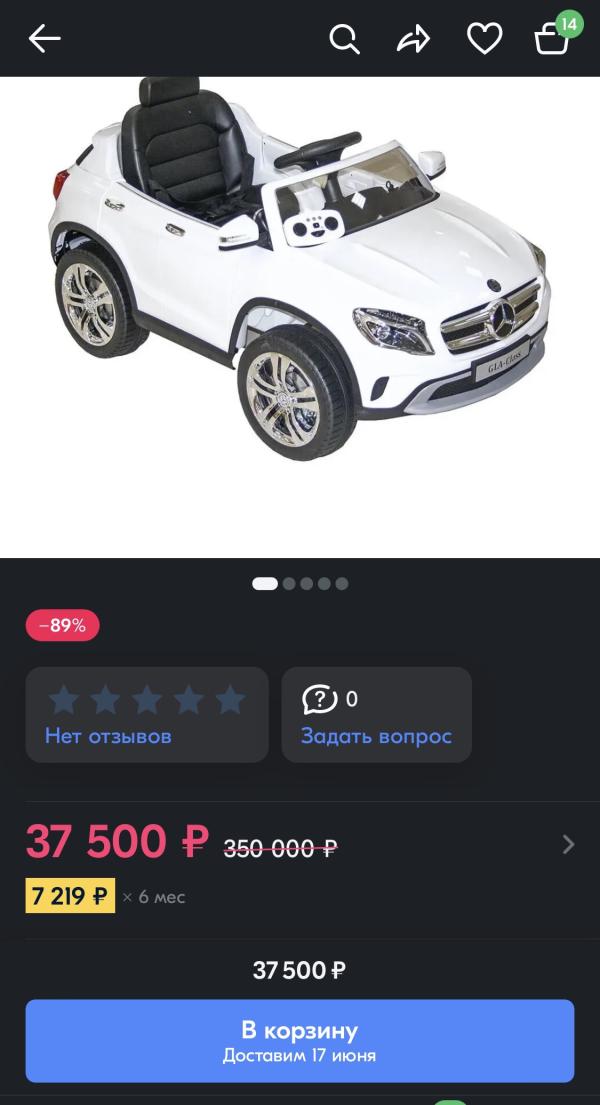Add product to favorites with heart
The height and width of the screenshot is (1105, 600).
pos(484,39)
